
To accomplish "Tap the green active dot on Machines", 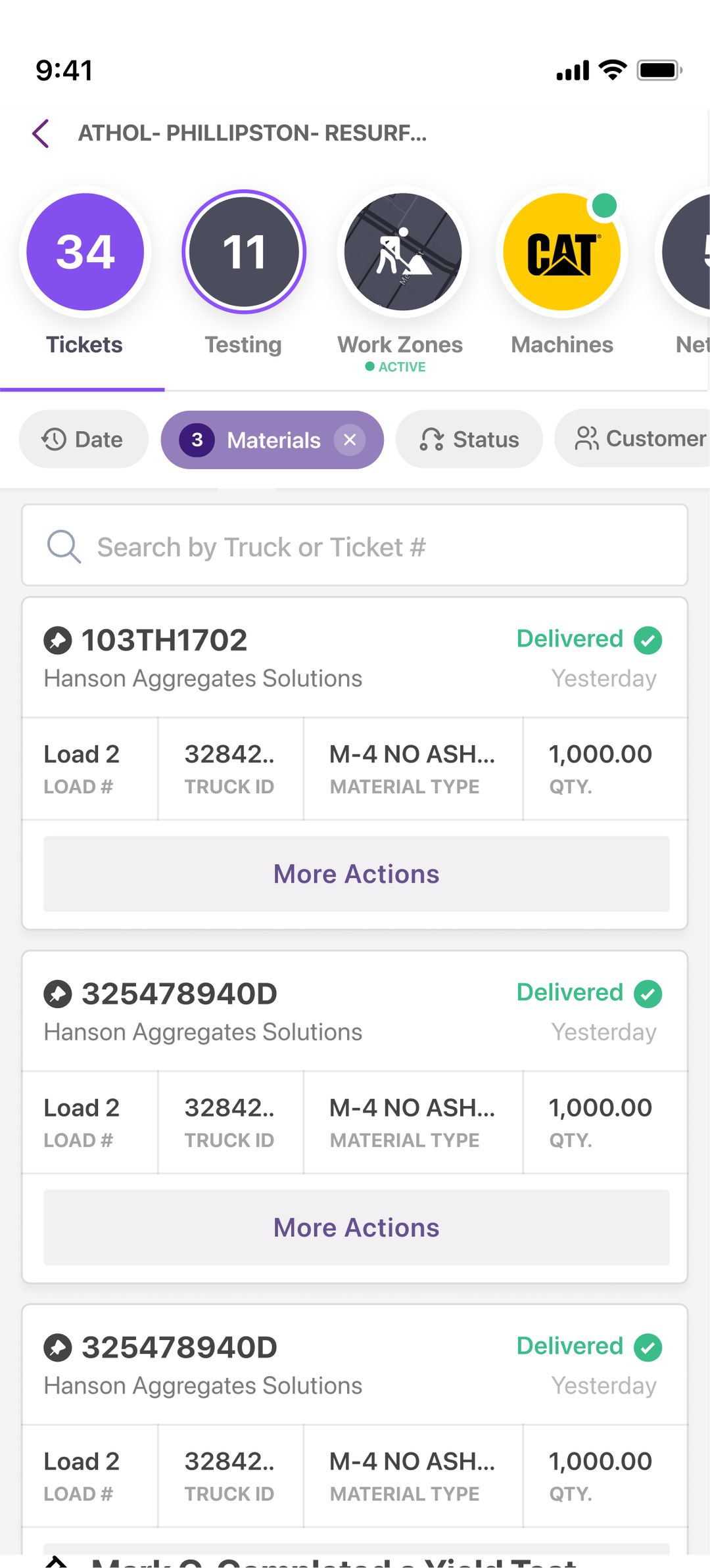I will tap(603, 205).
